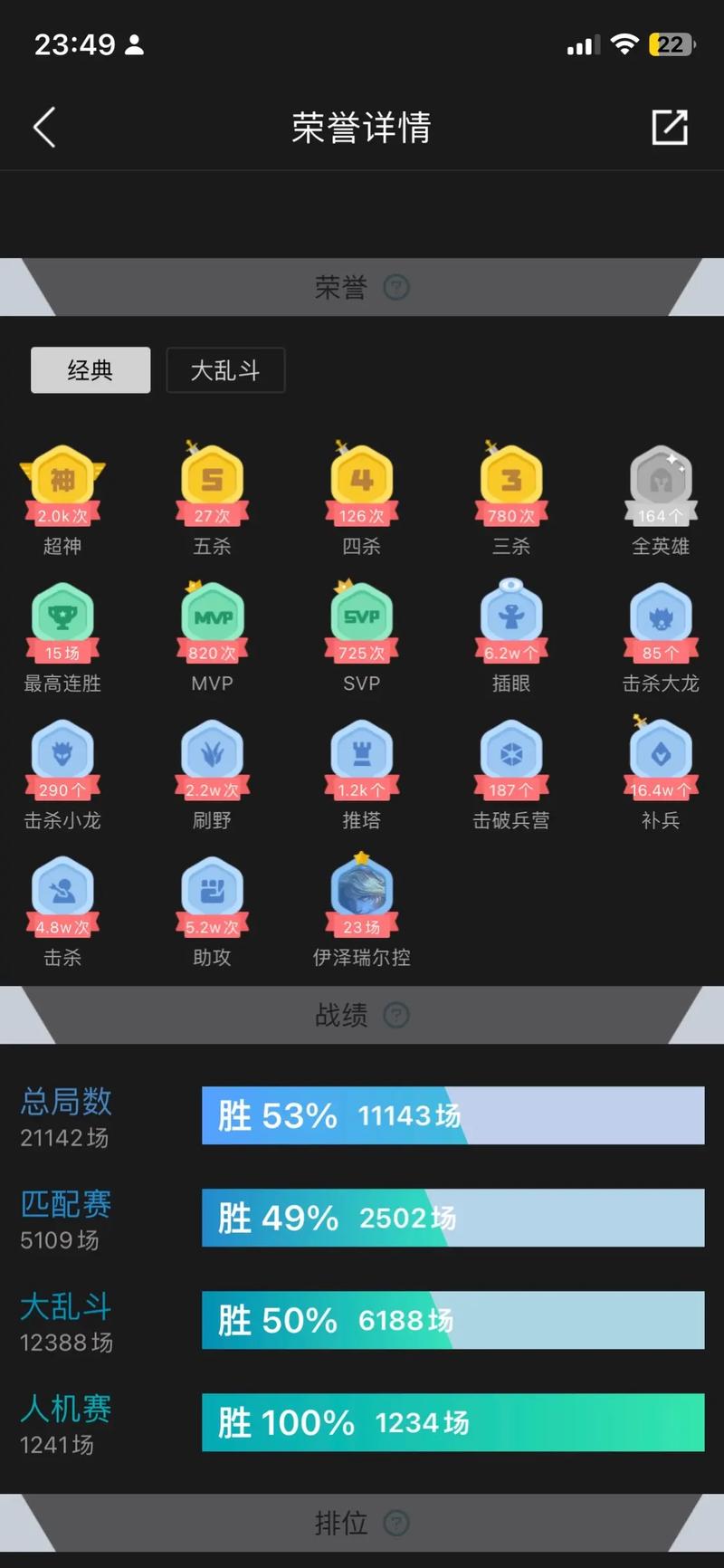Switch to the 经典 tab
Screen dimensions: 724x1568
(90, 370)
